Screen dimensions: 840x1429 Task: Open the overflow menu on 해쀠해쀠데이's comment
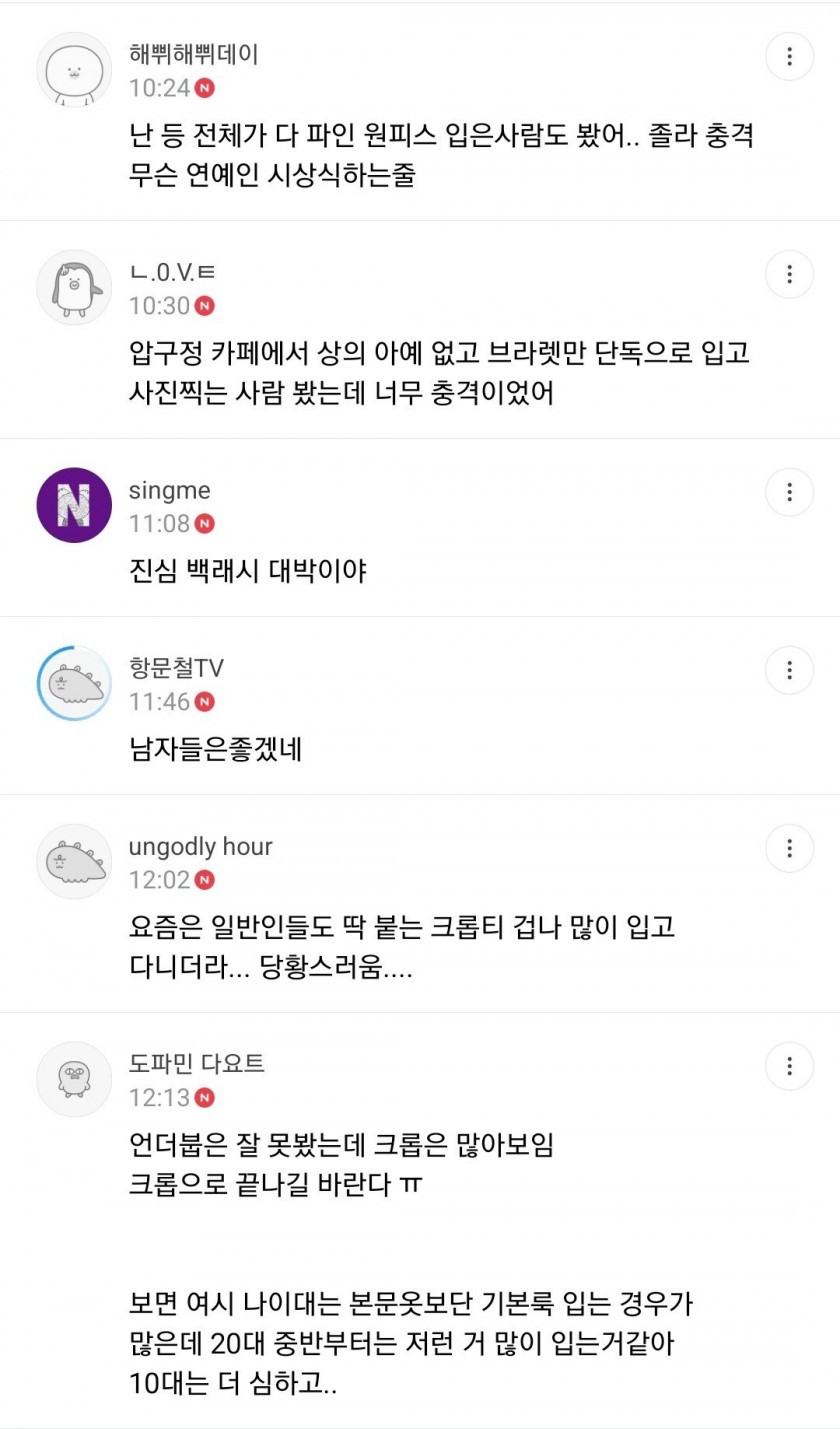point(789,56)
